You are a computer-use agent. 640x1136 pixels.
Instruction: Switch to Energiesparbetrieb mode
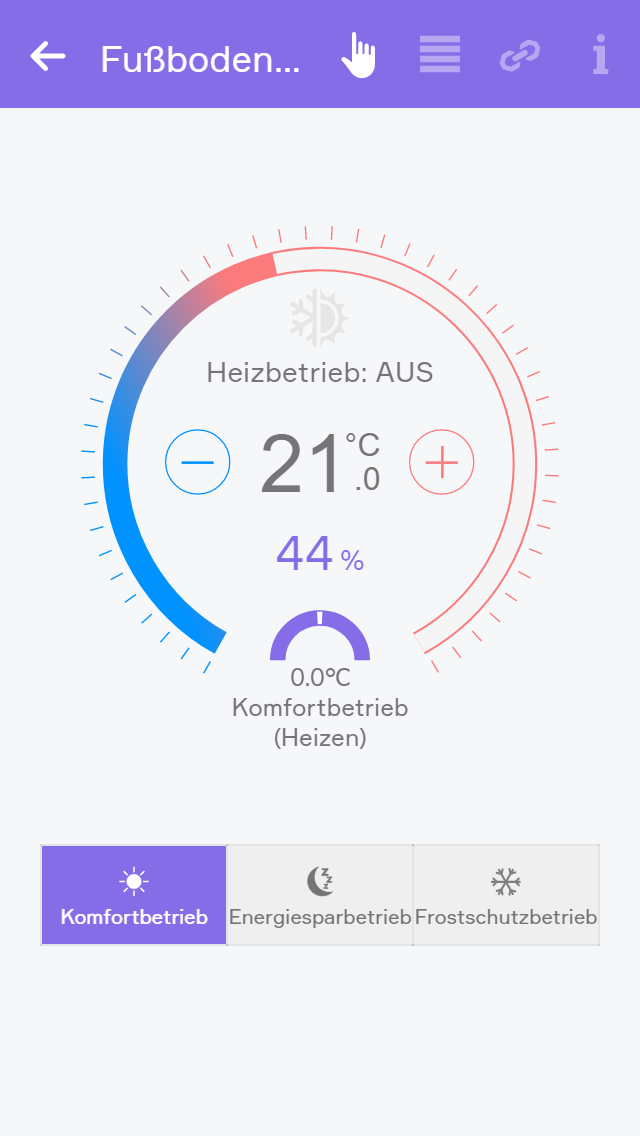tap(320, 895)
